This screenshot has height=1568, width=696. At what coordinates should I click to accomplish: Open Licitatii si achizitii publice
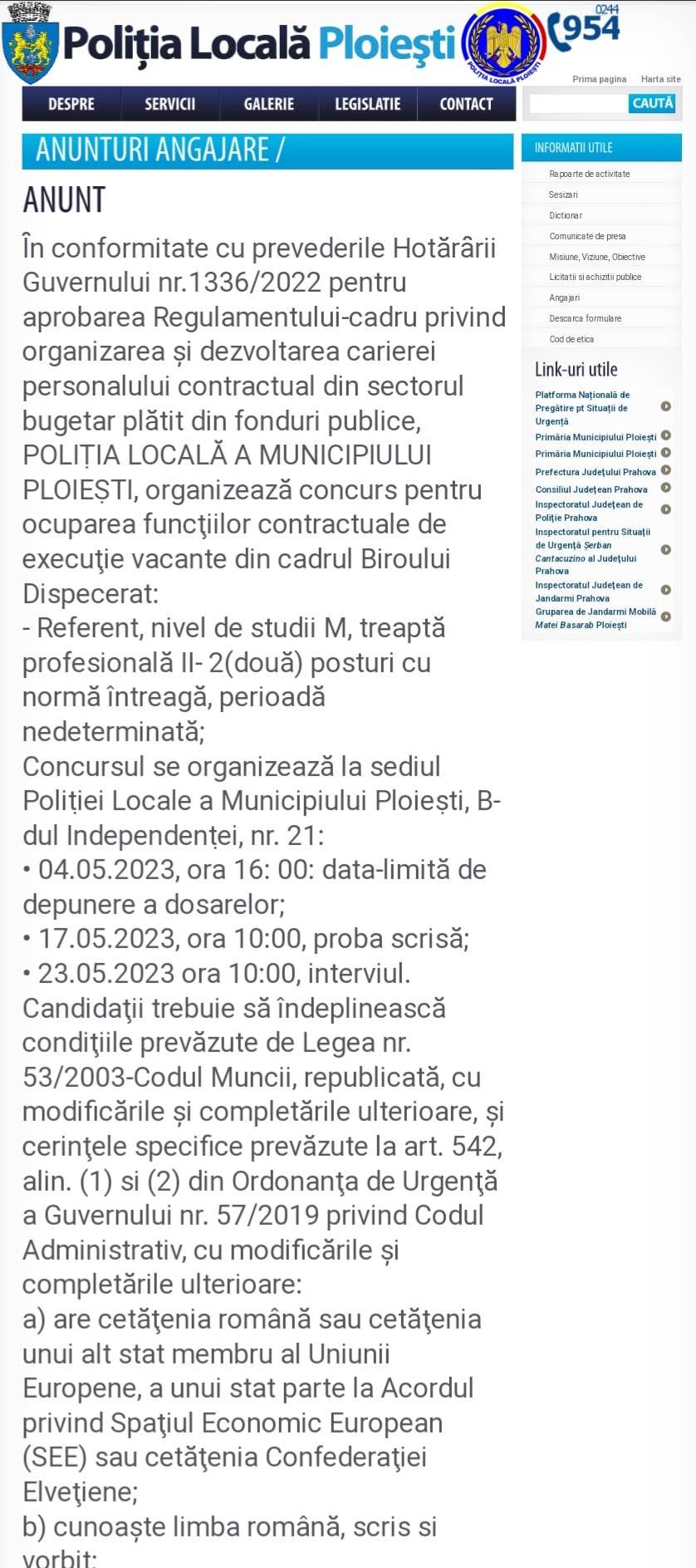coord(595,278)
